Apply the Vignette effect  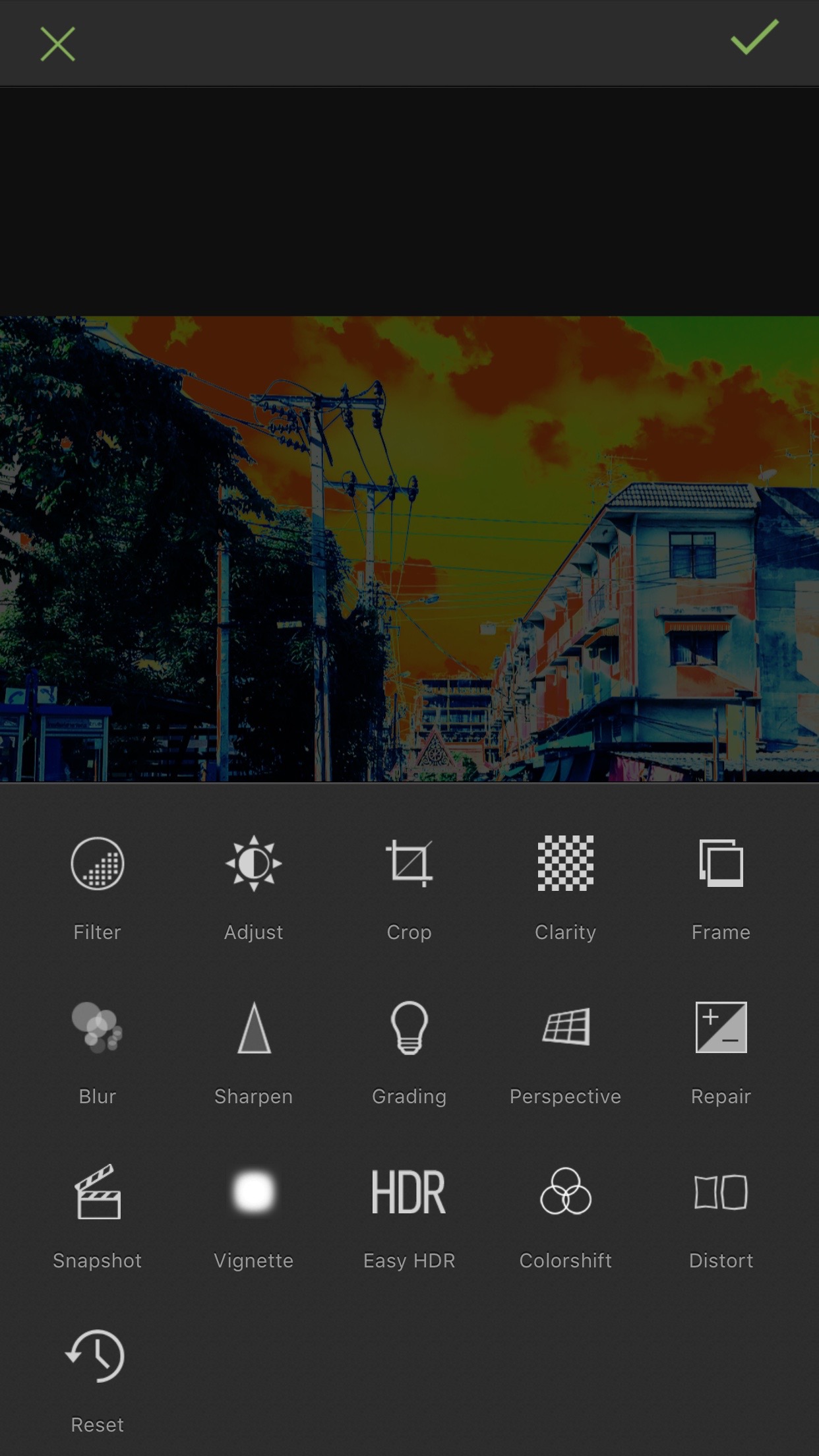pyautogui.click(x=254, y=1192)
